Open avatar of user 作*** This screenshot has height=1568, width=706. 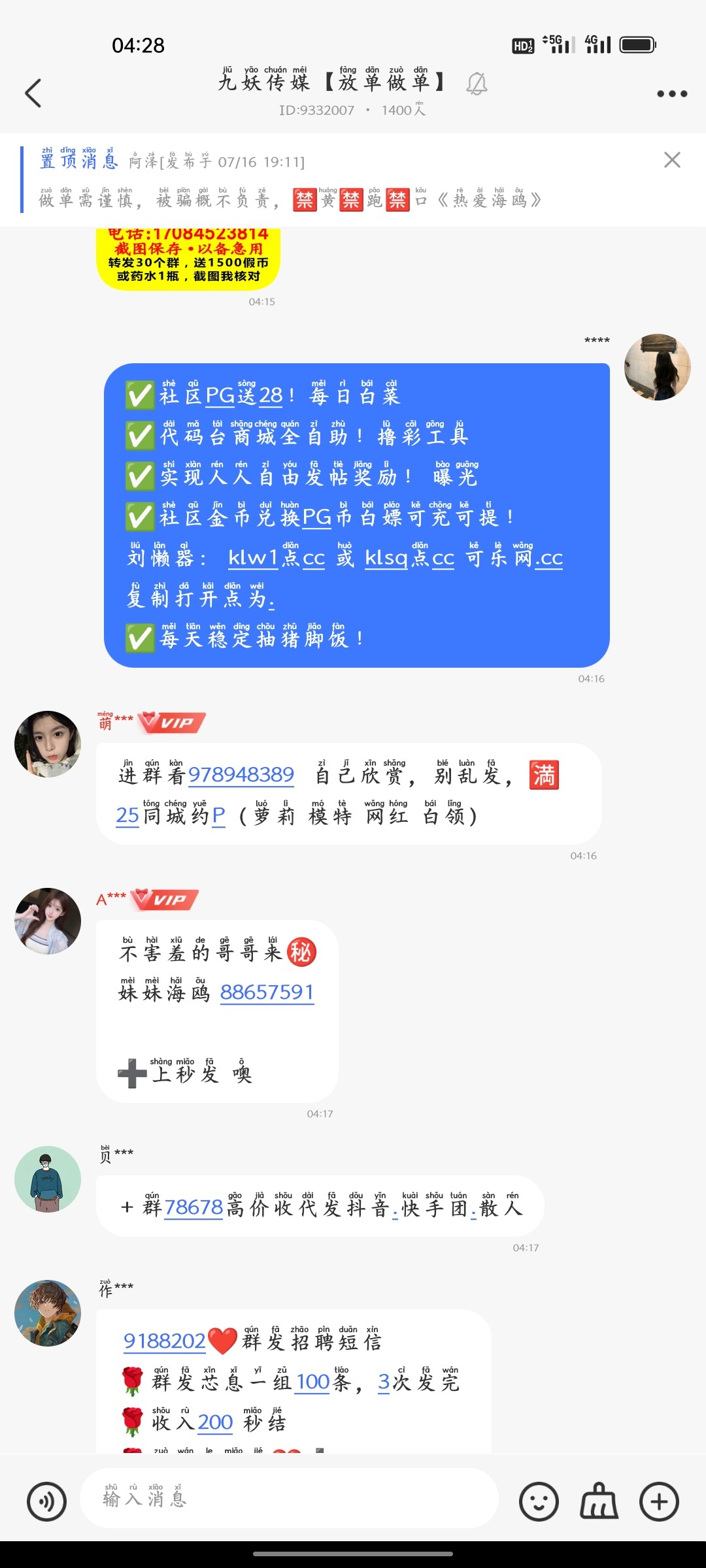click(x=48, y=1313)
